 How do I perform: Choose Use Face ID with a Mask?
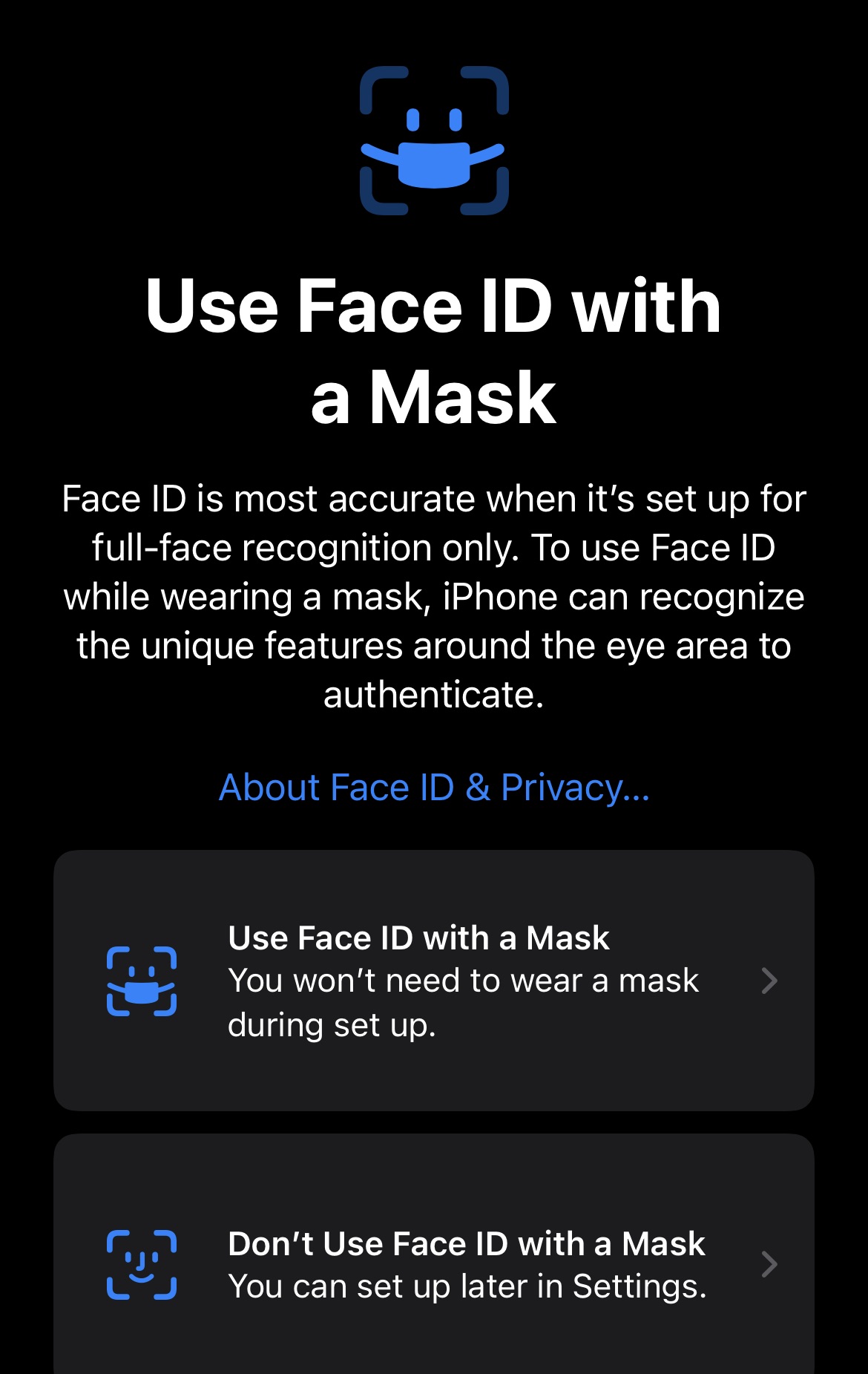434,980
